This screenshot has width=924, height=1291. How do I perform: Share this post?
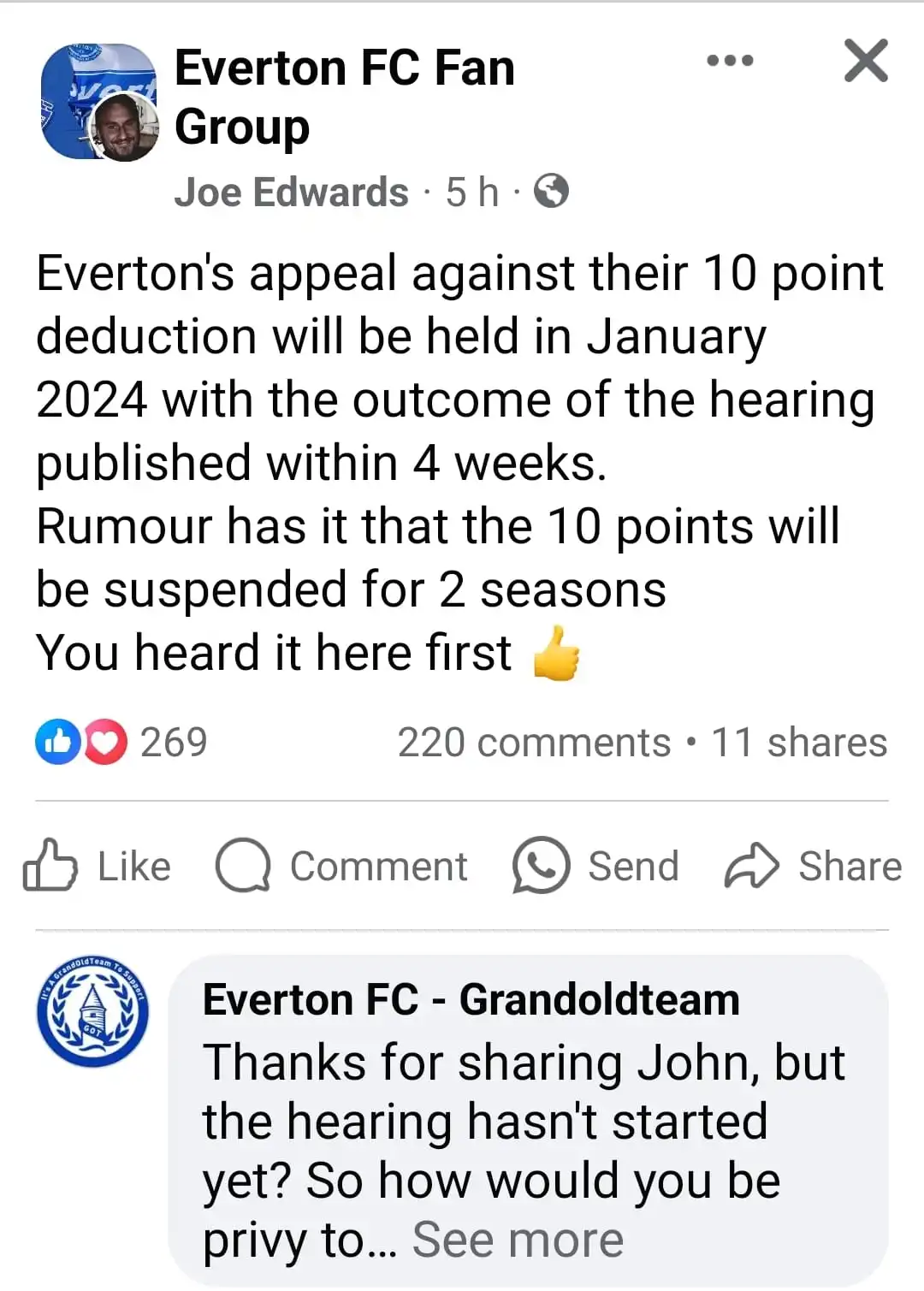813,866
